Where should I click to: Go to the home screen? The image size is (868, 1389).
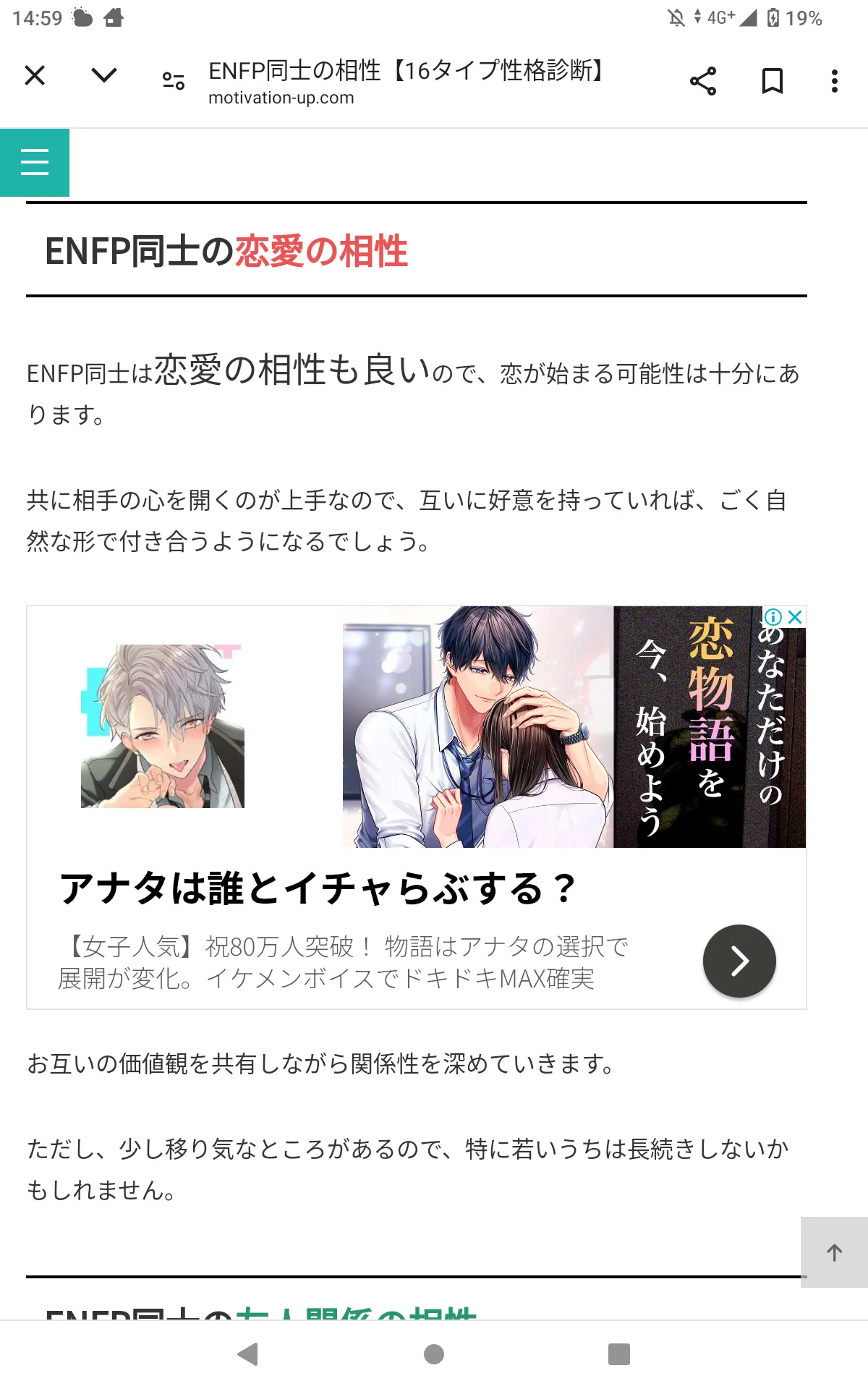(434, 1354)
